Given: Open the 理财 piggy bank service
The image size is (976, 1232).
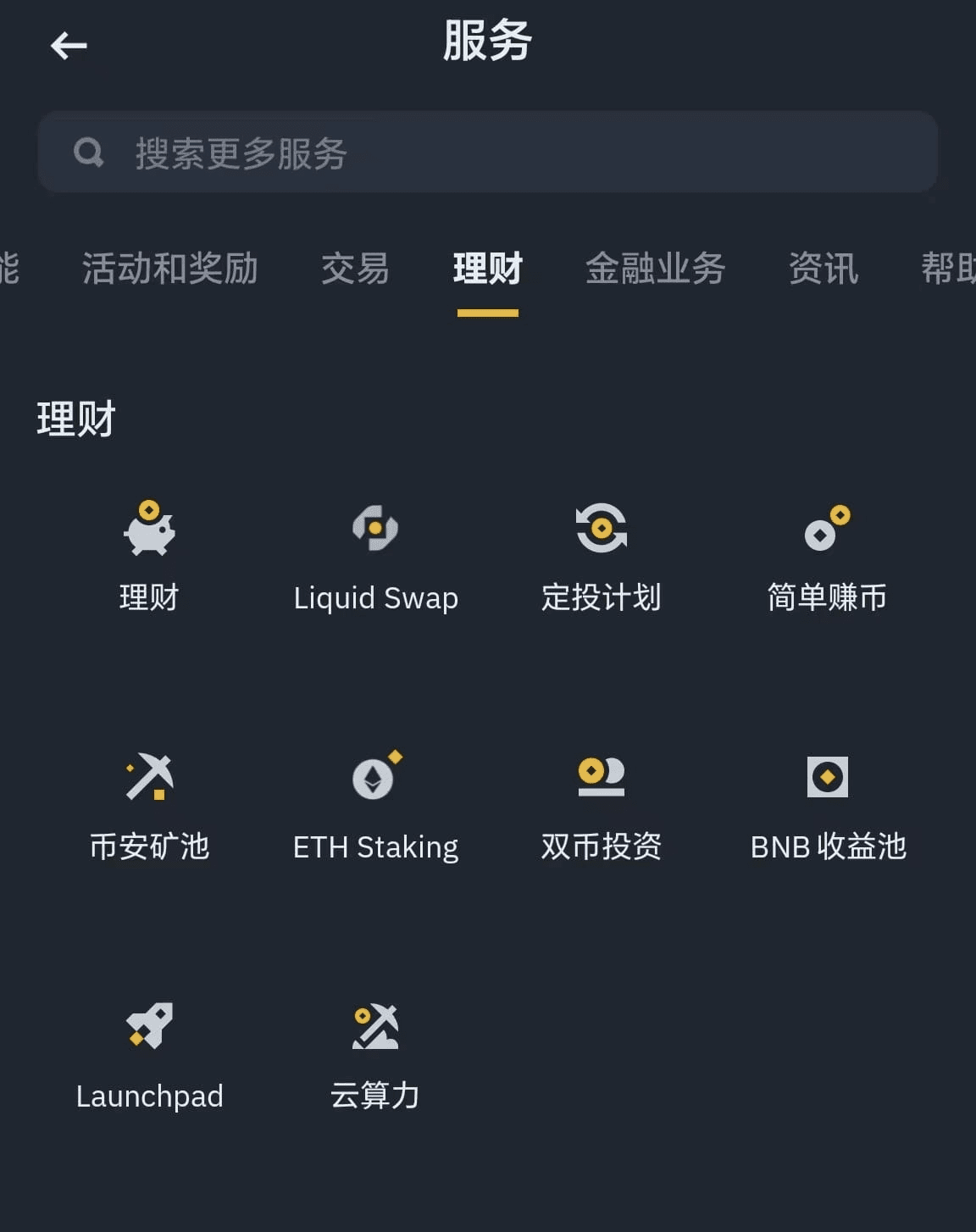Looking at the screenshot, I should point(149,553).
